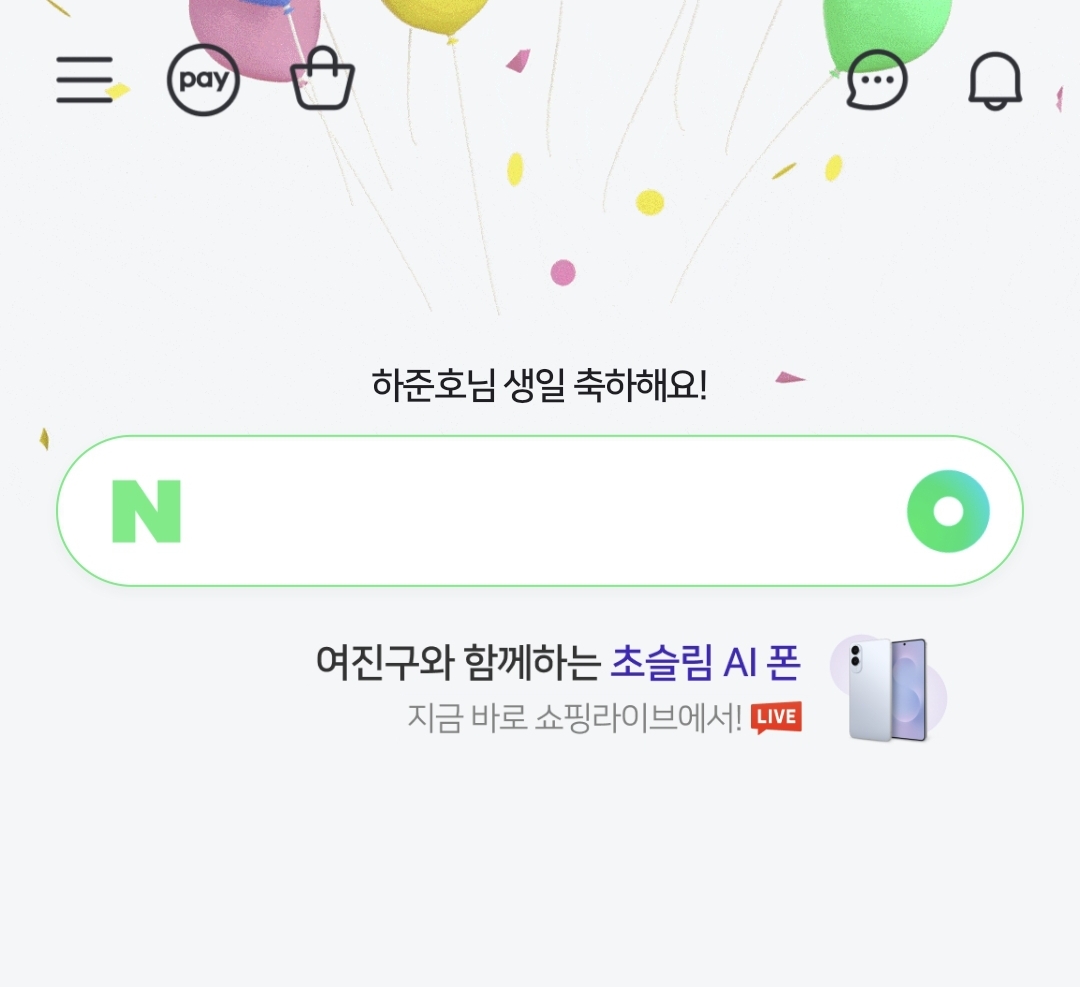
Task: Open the 초슬림 AI 폰 shopping live banner
Action: tap(628, 688)
